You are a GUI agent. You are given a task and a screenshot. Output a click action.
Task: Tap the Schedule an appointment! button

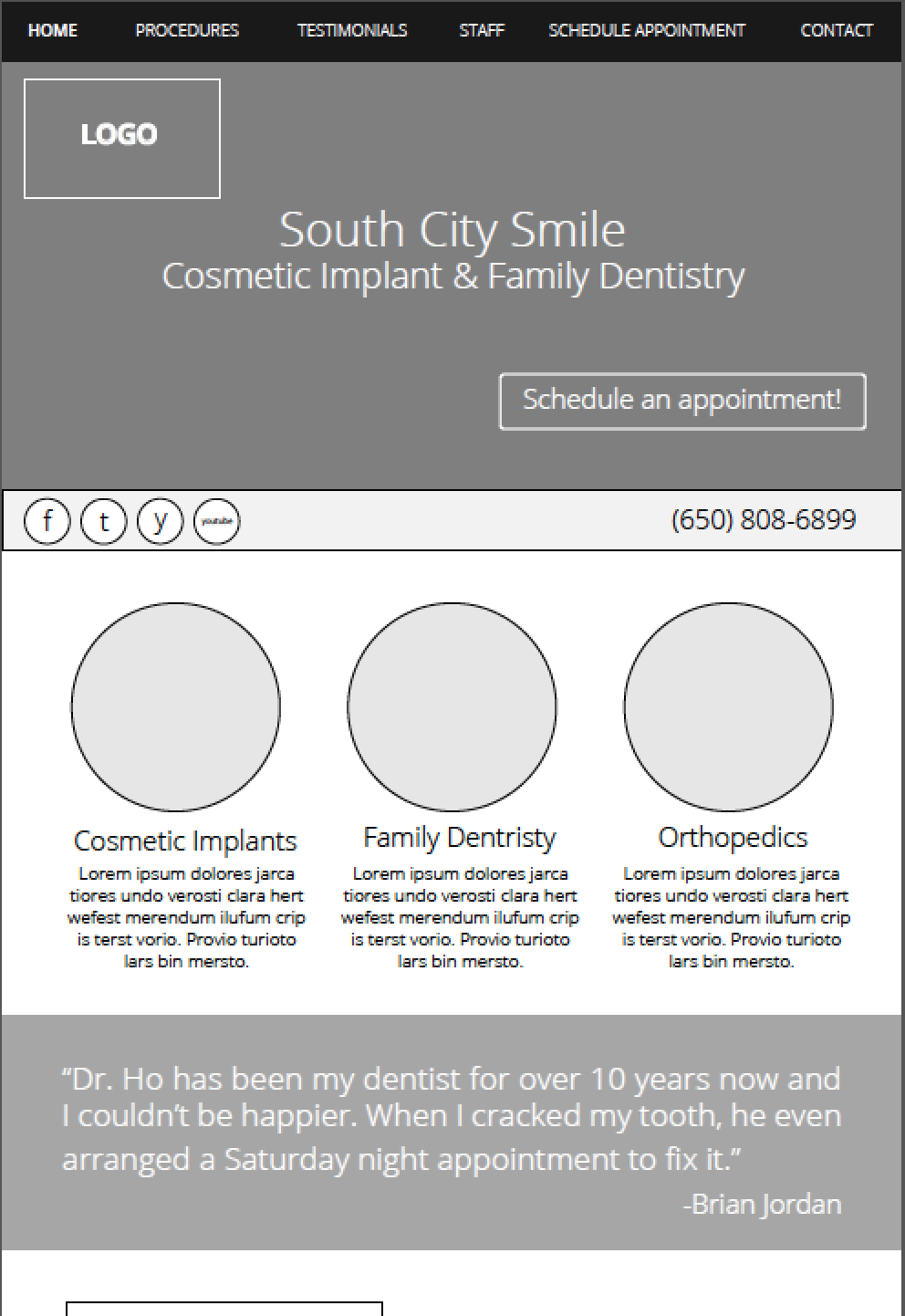[682, 401]
